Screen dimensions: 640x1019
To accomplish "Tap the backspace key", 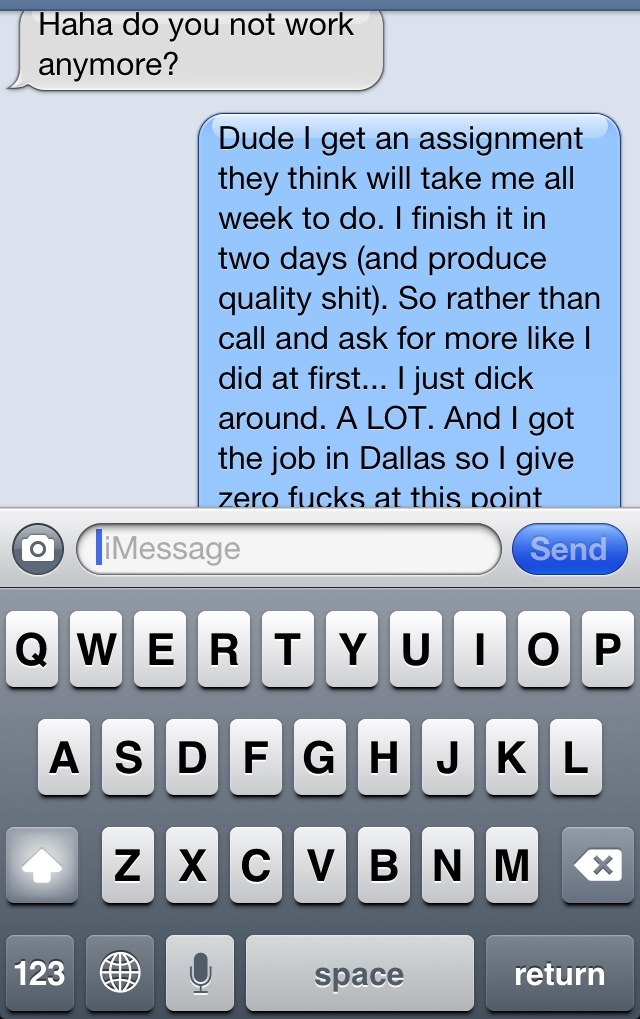I will pos(598,865).
